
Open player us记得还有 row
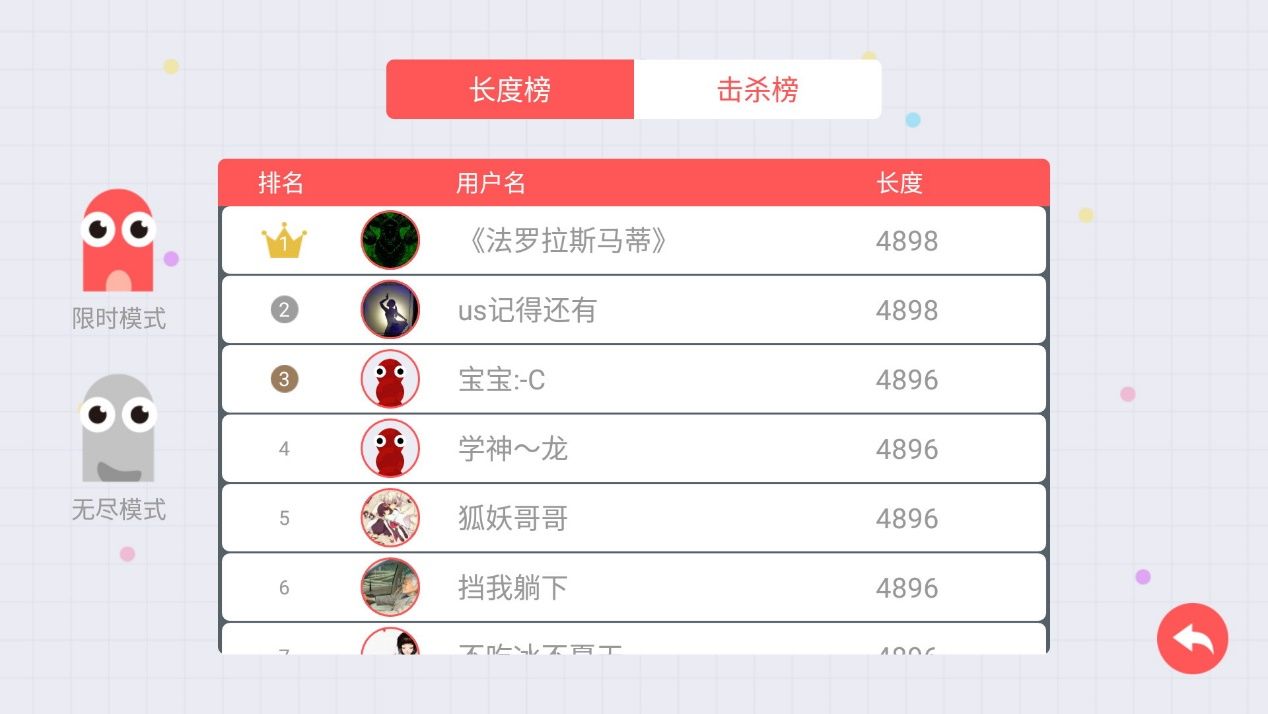[633, 310]
